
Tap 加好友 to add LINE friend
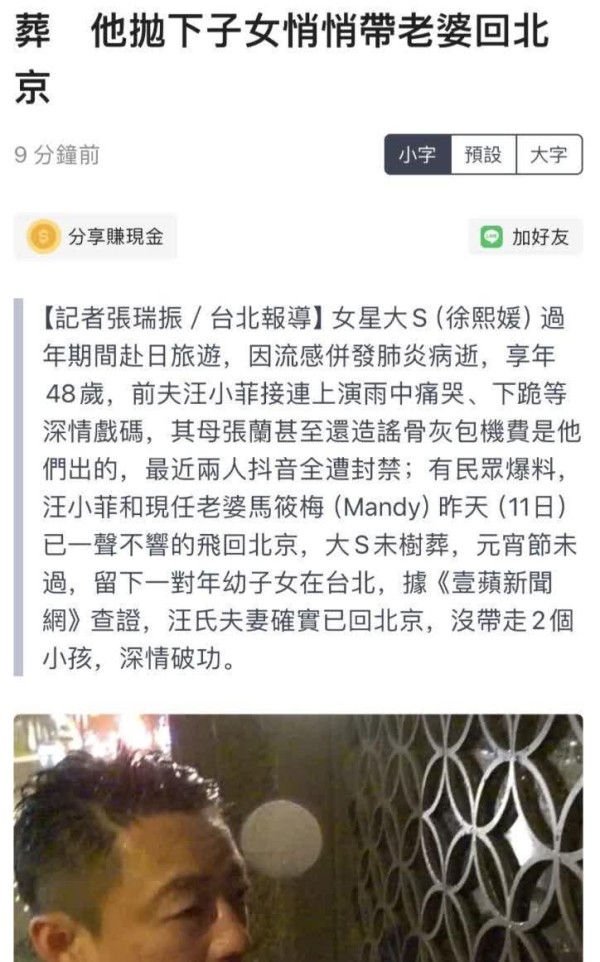(525, 237)
